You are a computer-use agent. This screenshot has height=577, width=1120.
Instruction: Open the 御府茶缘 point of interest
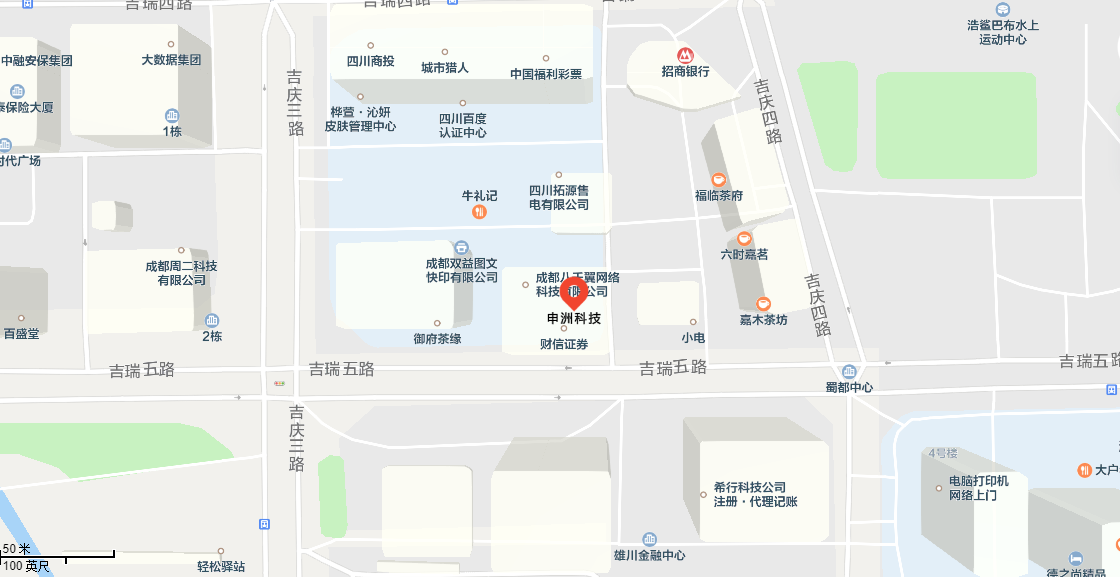[x=438, y=323]
